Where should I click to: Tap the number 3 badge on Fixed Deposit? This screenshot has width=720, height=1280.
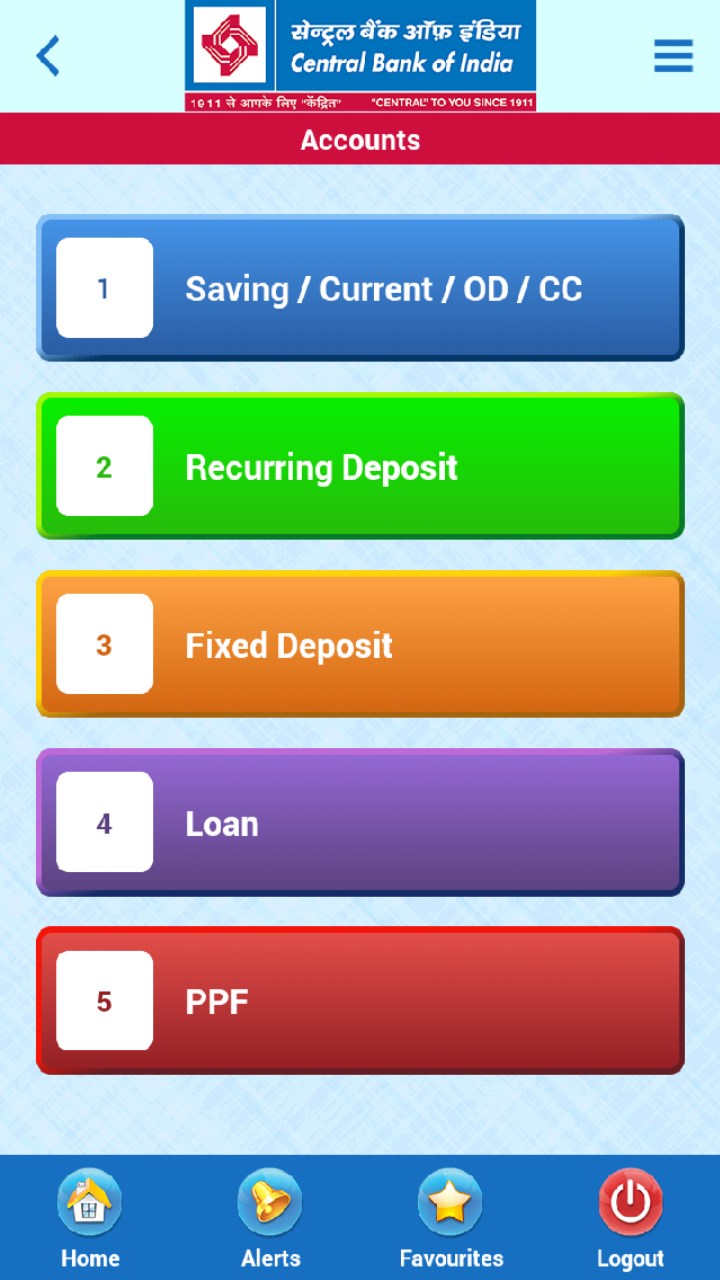click(104, 644)
